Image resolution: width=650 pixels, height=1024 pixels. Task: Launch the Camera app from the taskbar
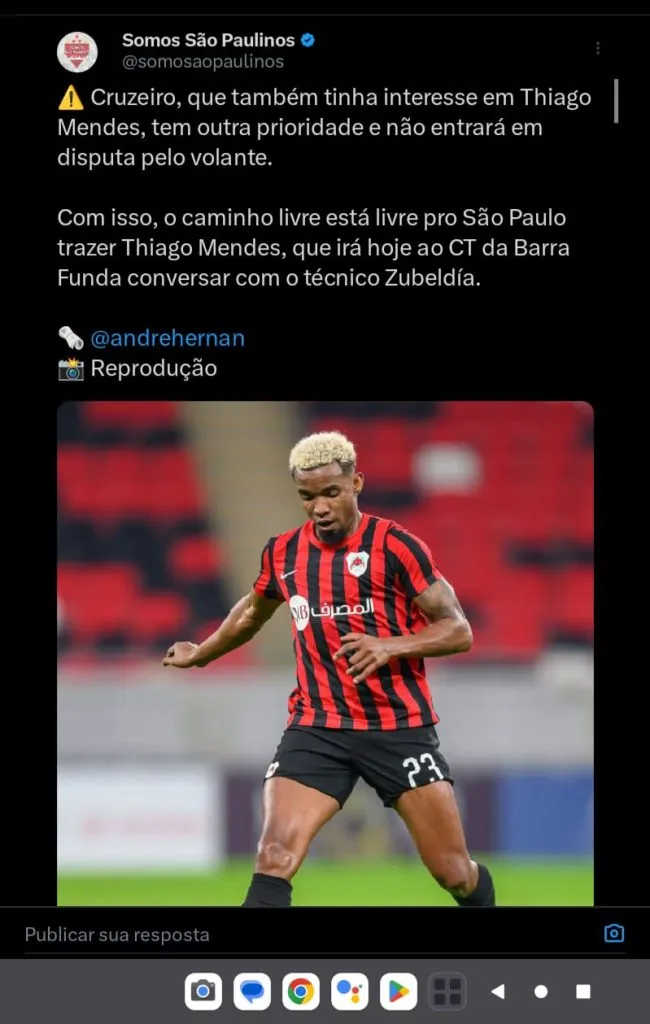pos(203,991)
